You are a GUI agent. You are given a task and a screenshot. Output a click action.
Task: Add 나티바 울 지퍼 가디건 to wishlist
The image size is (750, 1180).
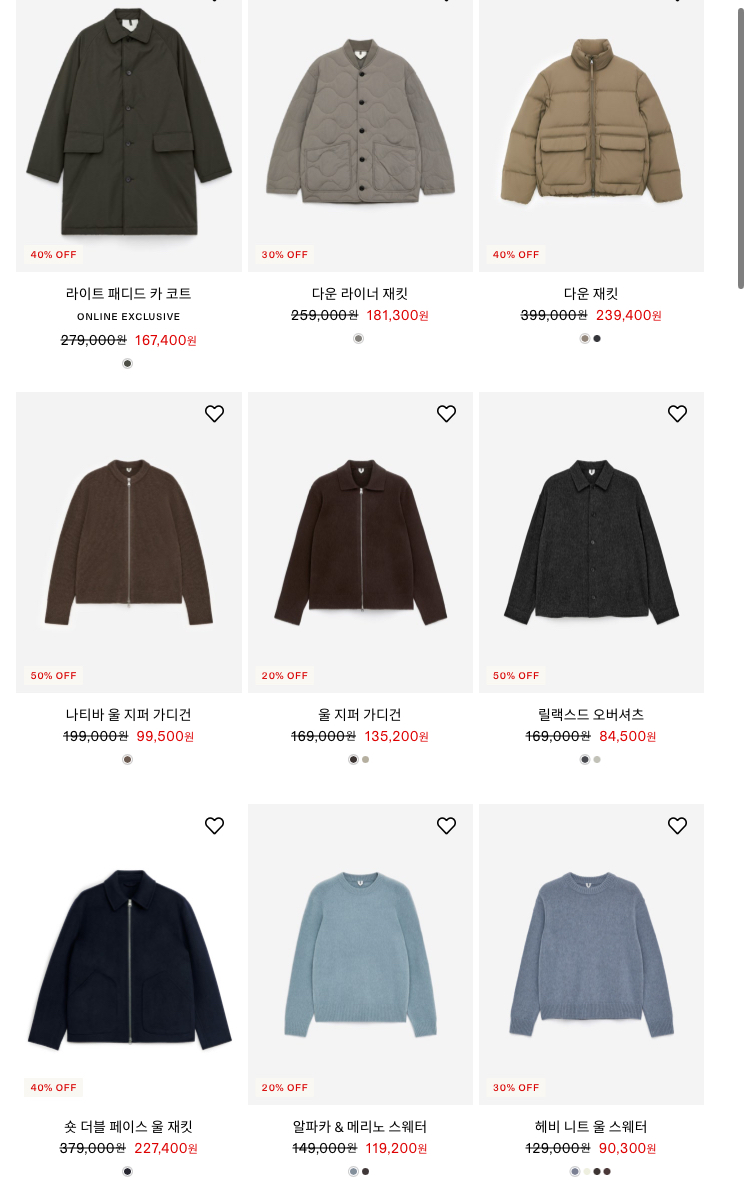214,414
